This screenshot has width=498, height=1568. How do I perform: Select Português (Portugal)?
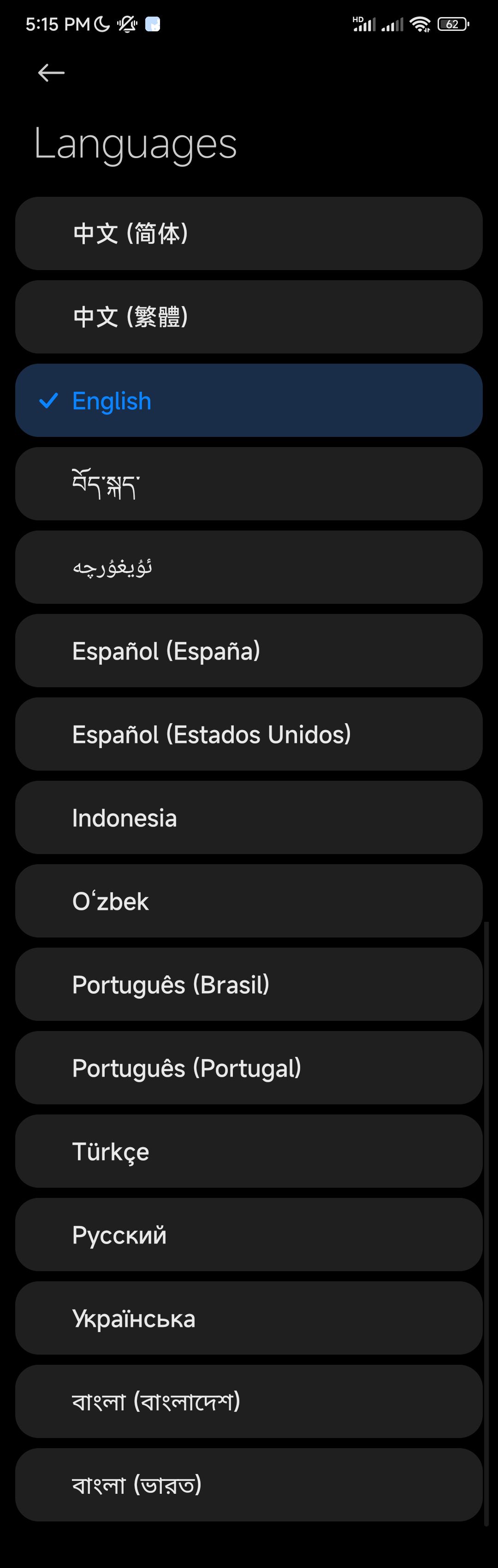249,1067
